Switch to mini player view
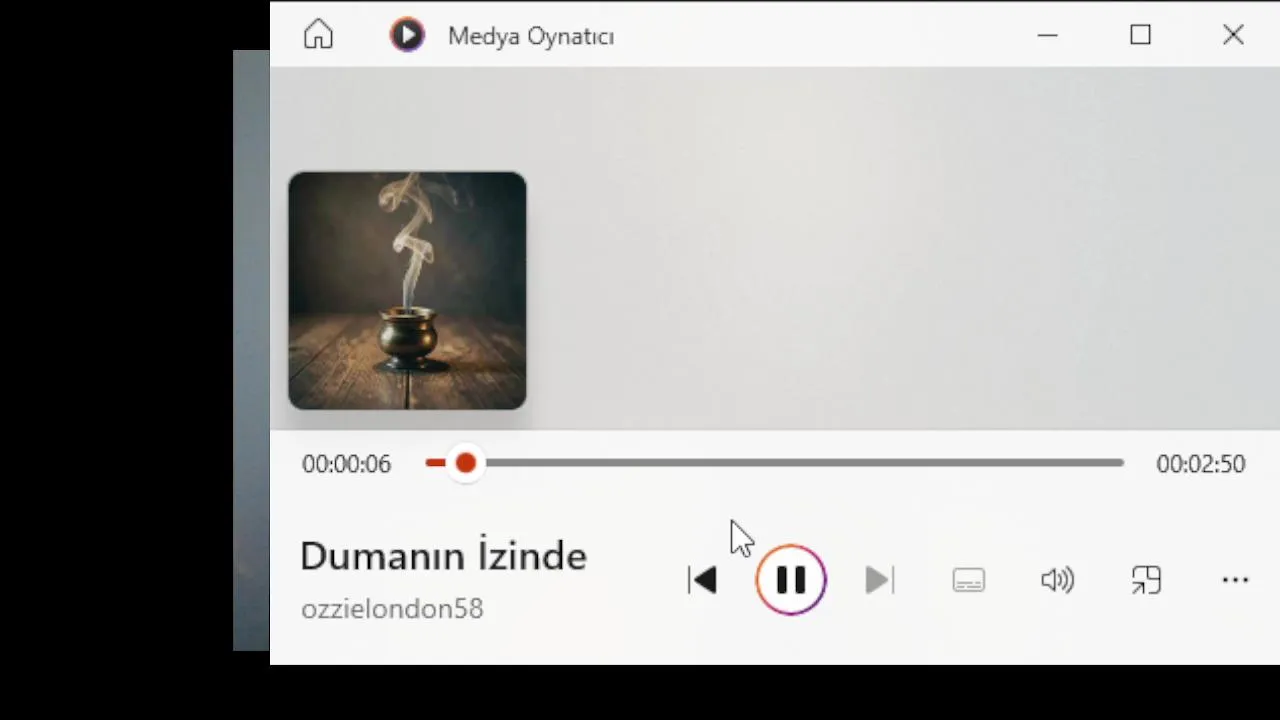Screen dimensions: 1280x720 pyautogui.click(x=1146, y=580)
